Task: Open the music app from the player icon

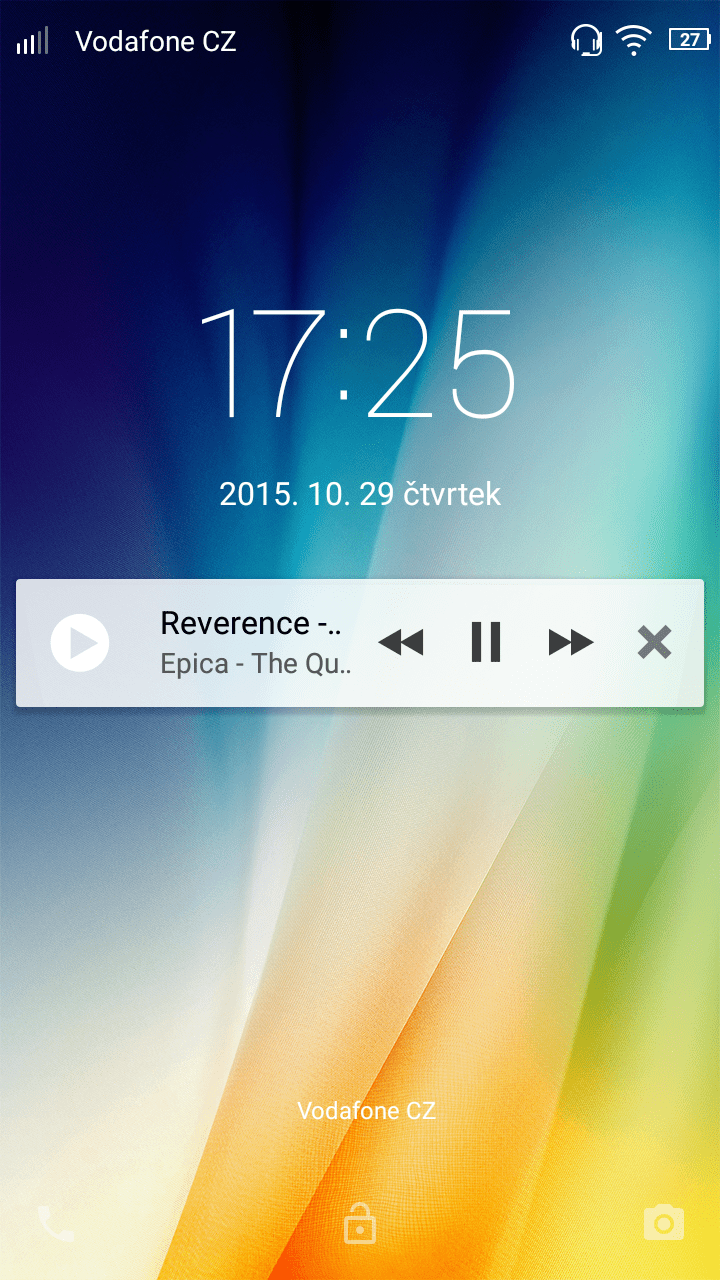Action: tap(80, 642)
